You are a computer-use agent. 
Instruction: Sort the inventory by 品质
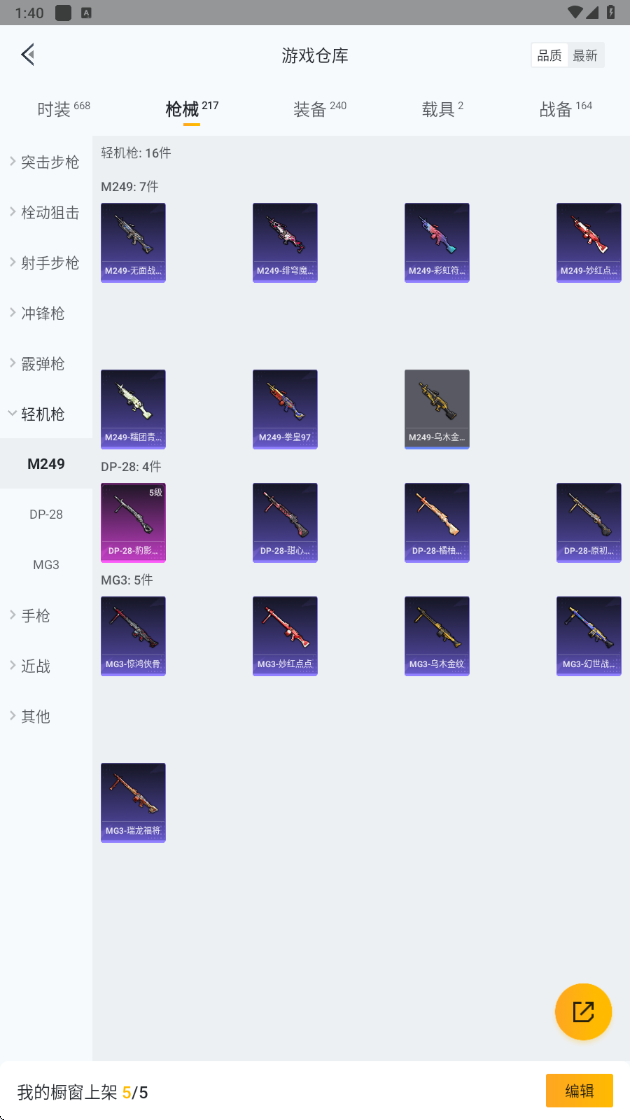(549, 56)
